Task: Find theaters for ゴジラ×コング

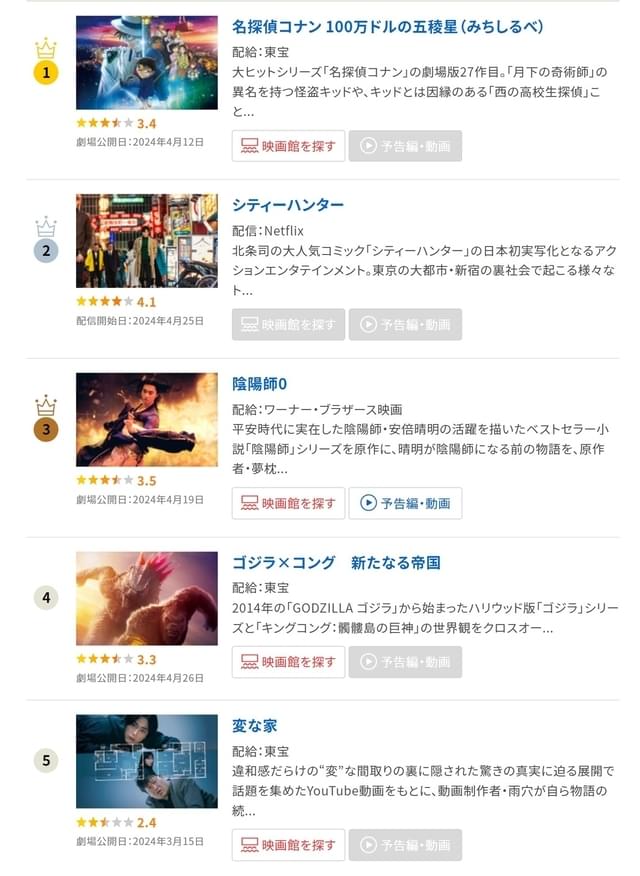Action: coord(288,662)
